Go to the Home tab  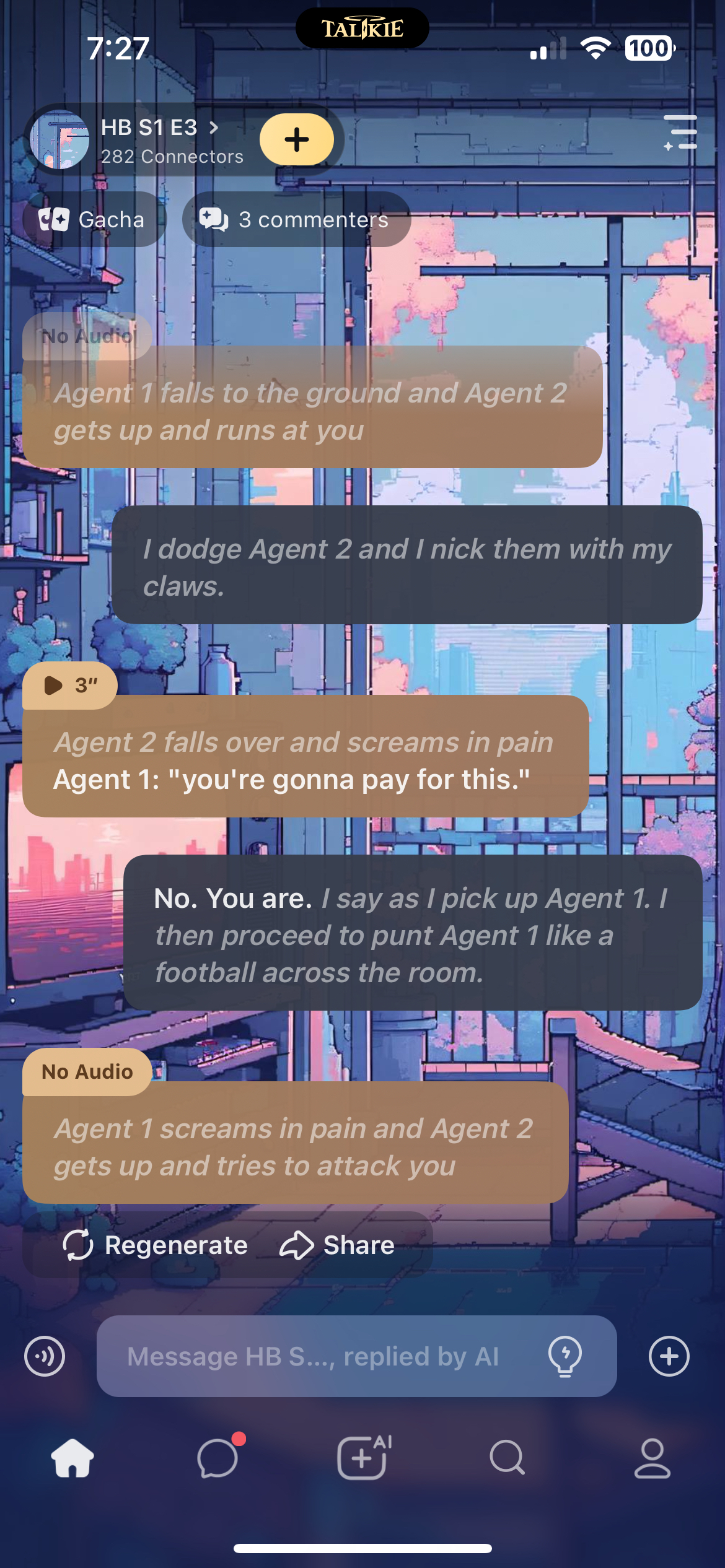click(72, 1458)
